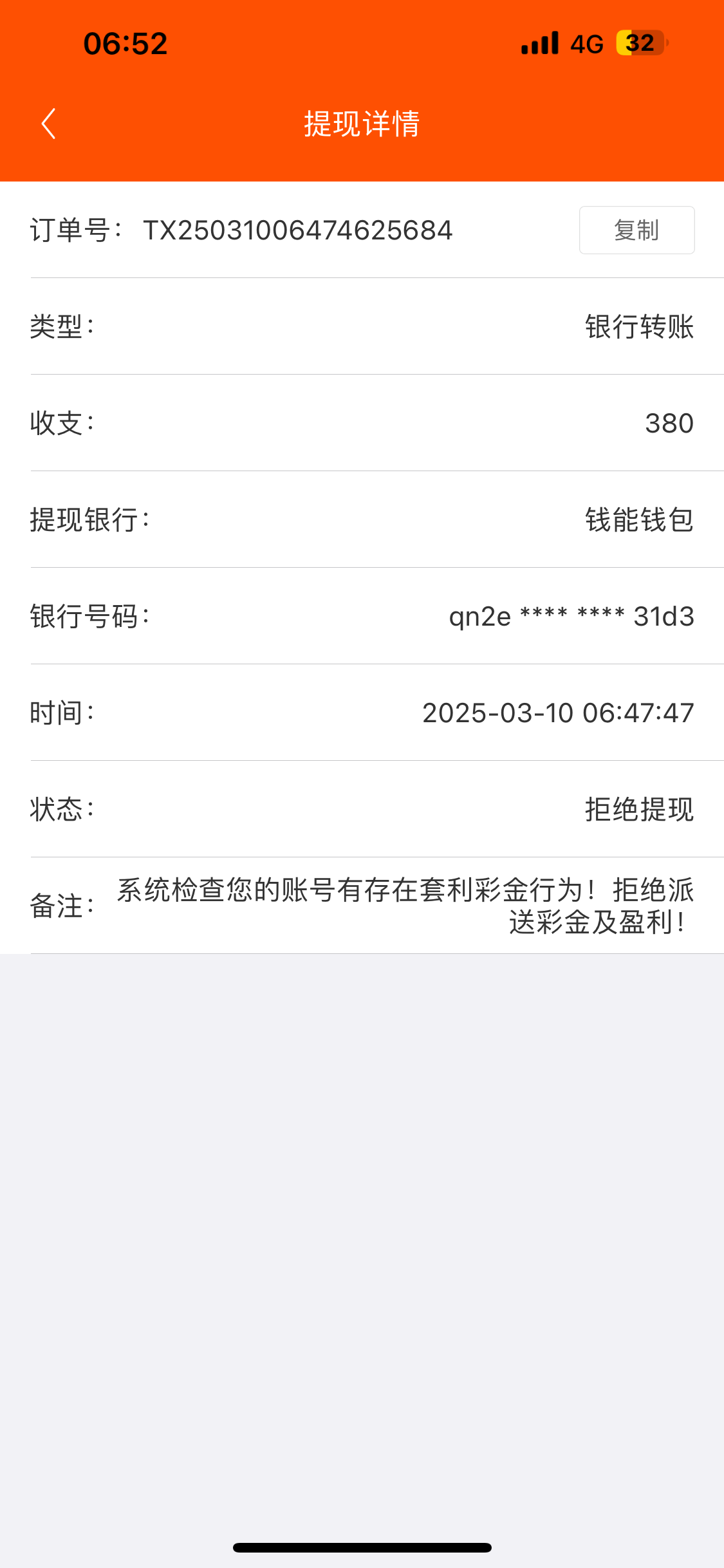Tap the cellular signal indicator
Viewport: 724px width, 1568px height.
541,42
